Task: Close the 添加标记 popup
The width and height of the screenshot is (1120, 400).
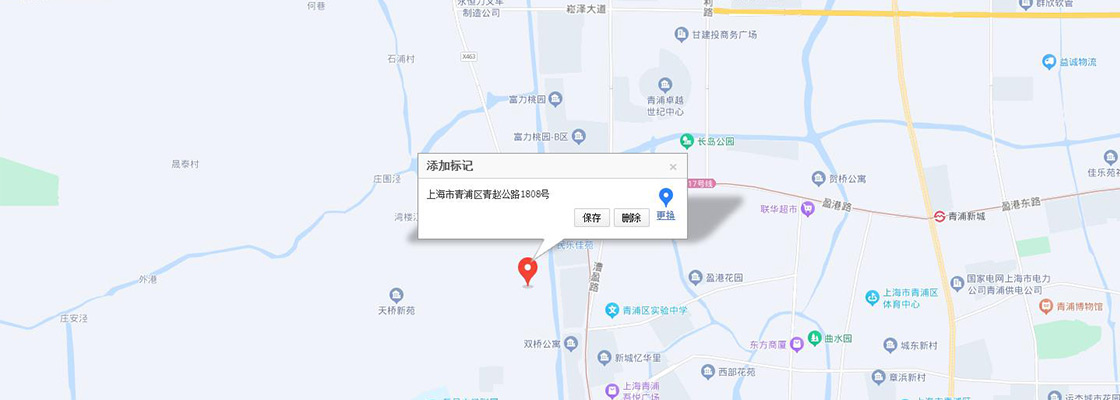Action: pos(673,167)
